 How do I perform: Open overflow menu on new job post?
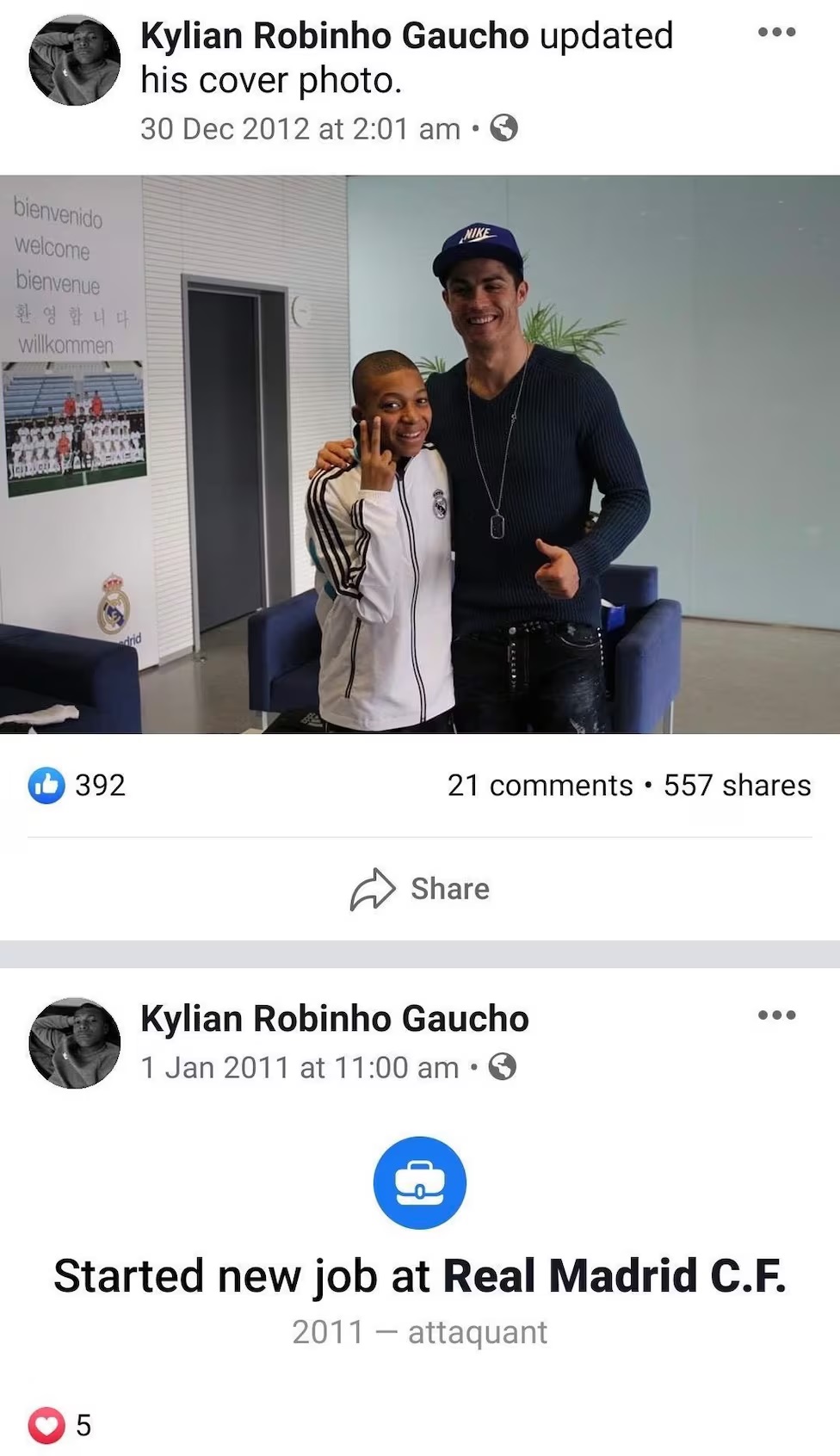point(776,1015)
